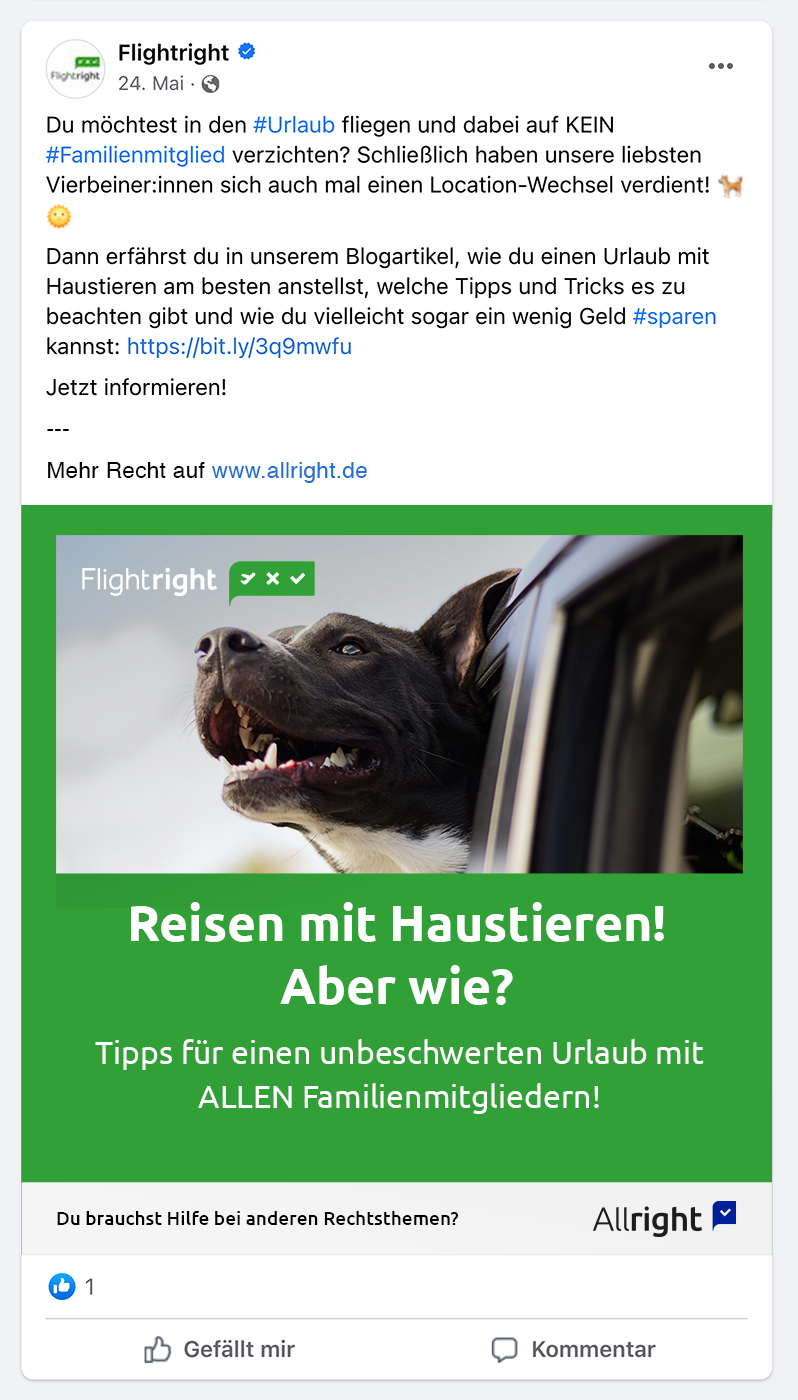This screenshot has width=798, height=1400.
Task: Tap the #sparen hashtag
Action: [675, 317]
